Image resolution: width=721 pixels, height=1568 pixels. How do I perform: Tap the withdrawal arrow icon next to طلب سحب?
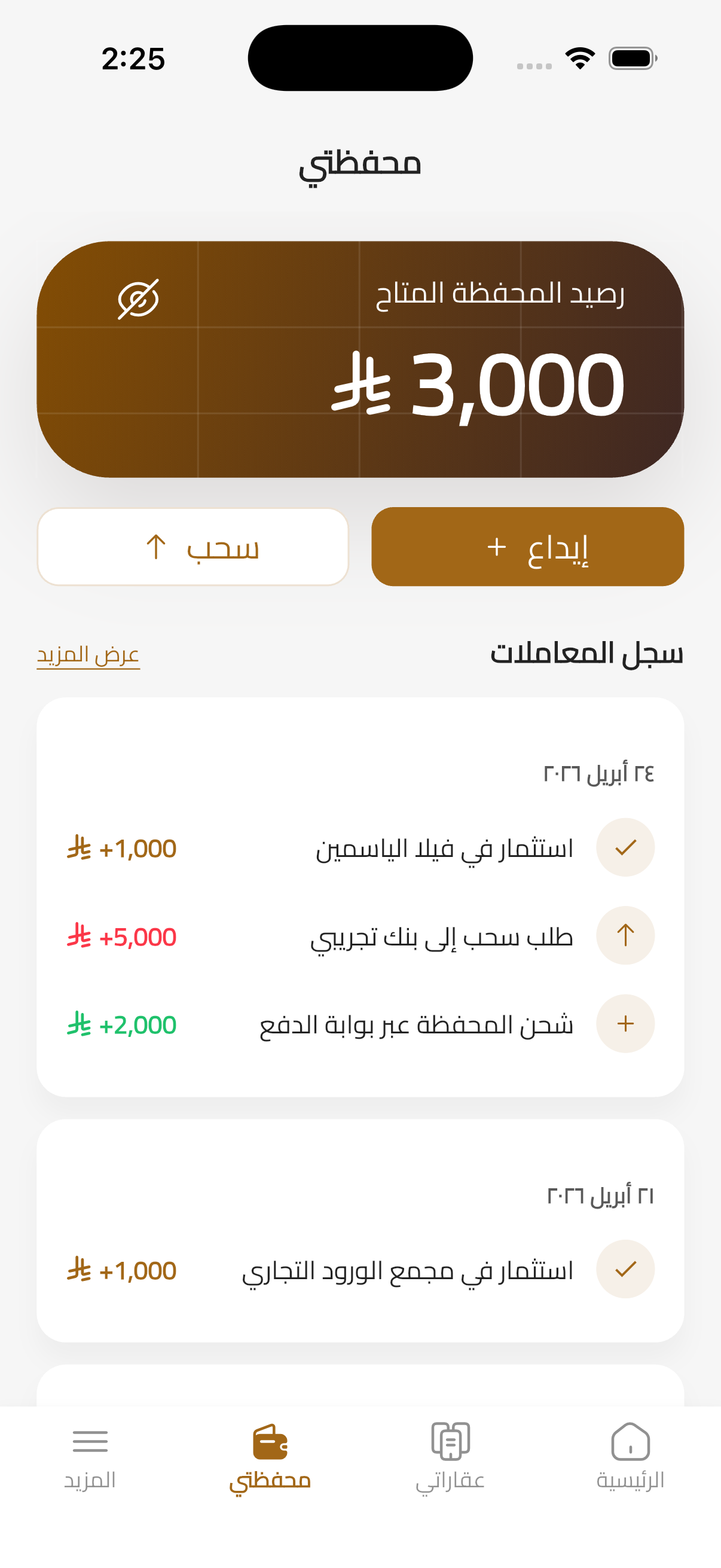point(625,935)
